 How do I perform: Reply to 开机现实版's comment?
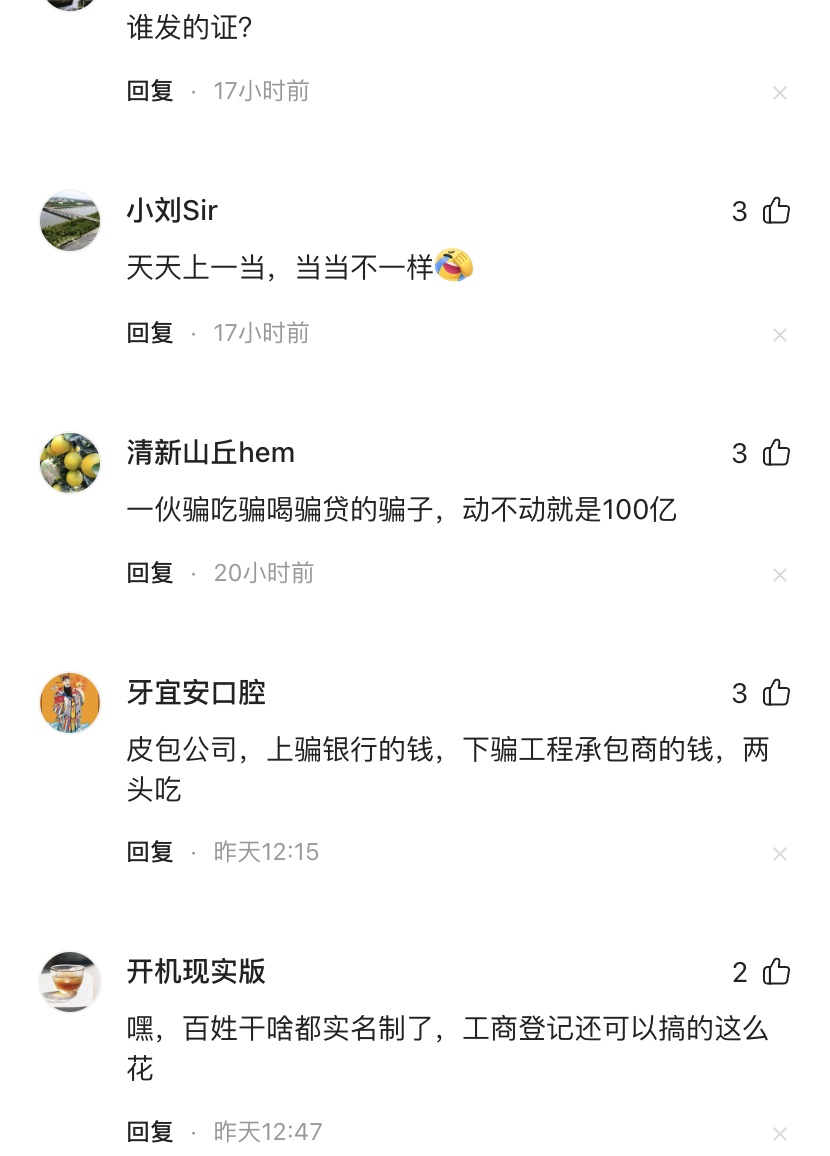pyautogui.click(x=150, y=1132)
